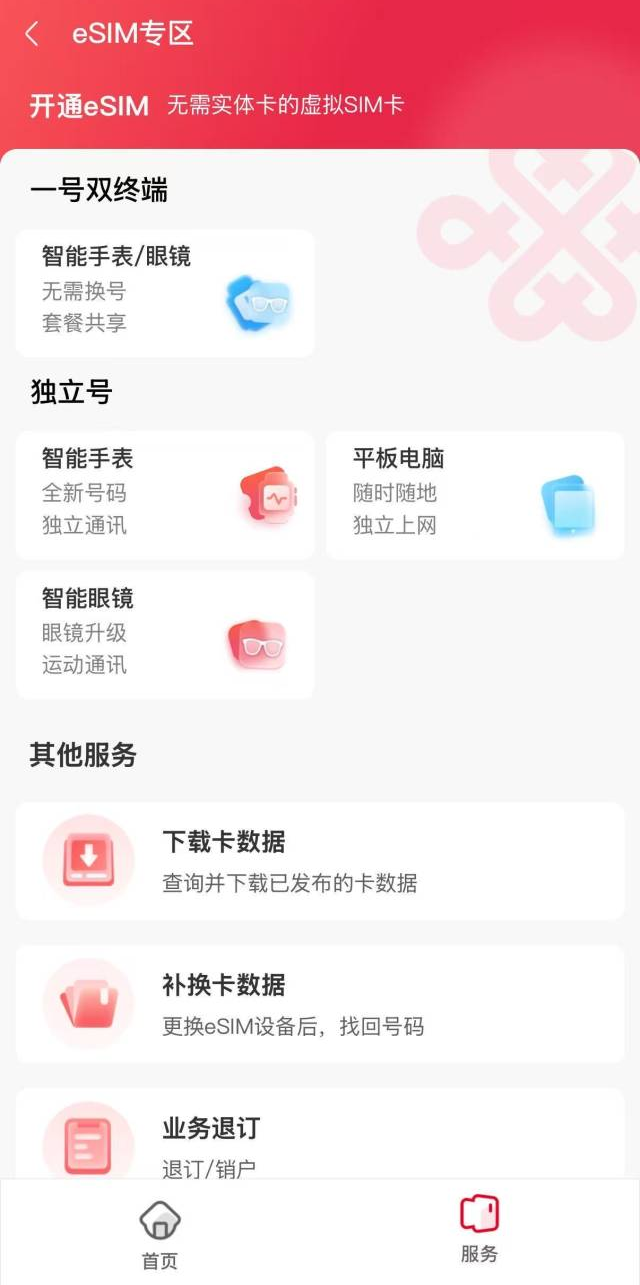Open 业务退订 service

(x=320, y=1140)
